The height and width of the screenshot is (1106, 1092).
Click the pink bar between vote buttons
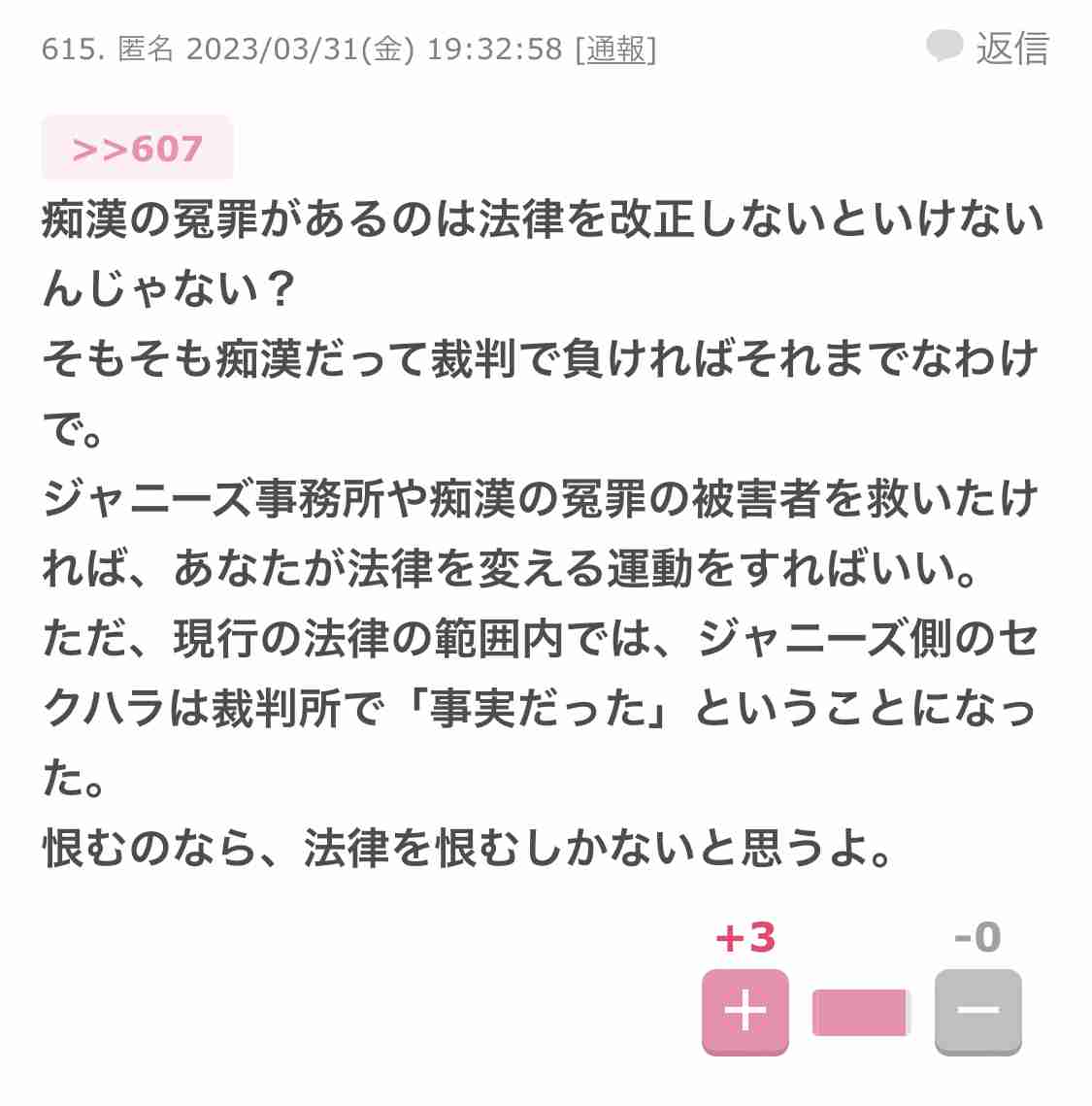click(x=860, y=1014)
